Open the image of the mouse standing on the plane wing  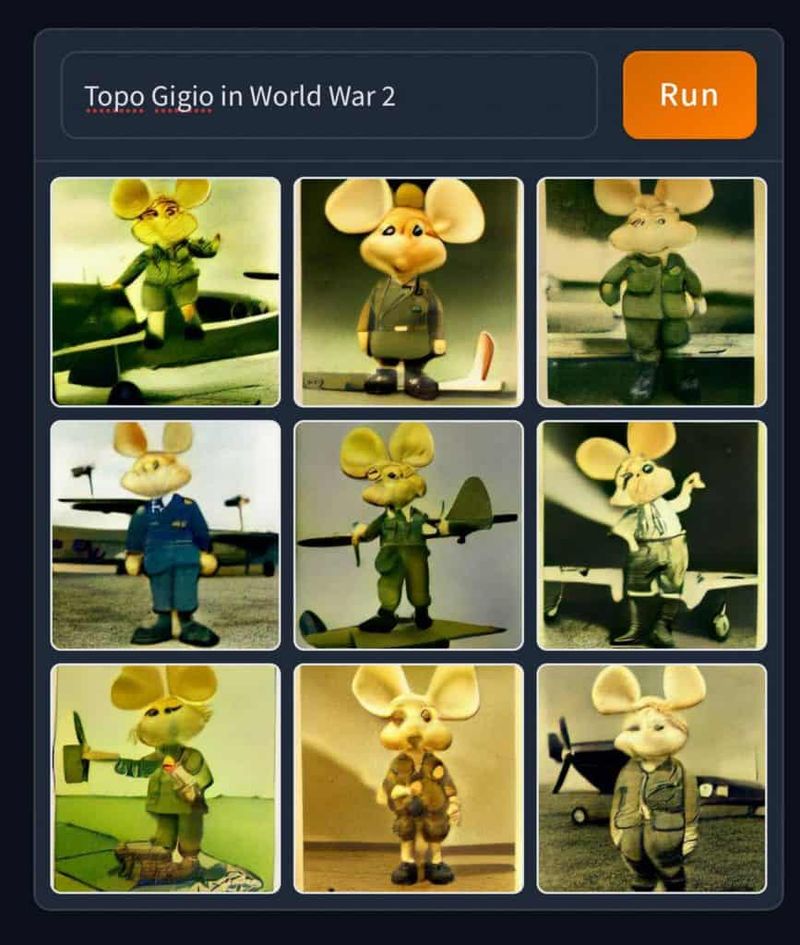(166, 292)
